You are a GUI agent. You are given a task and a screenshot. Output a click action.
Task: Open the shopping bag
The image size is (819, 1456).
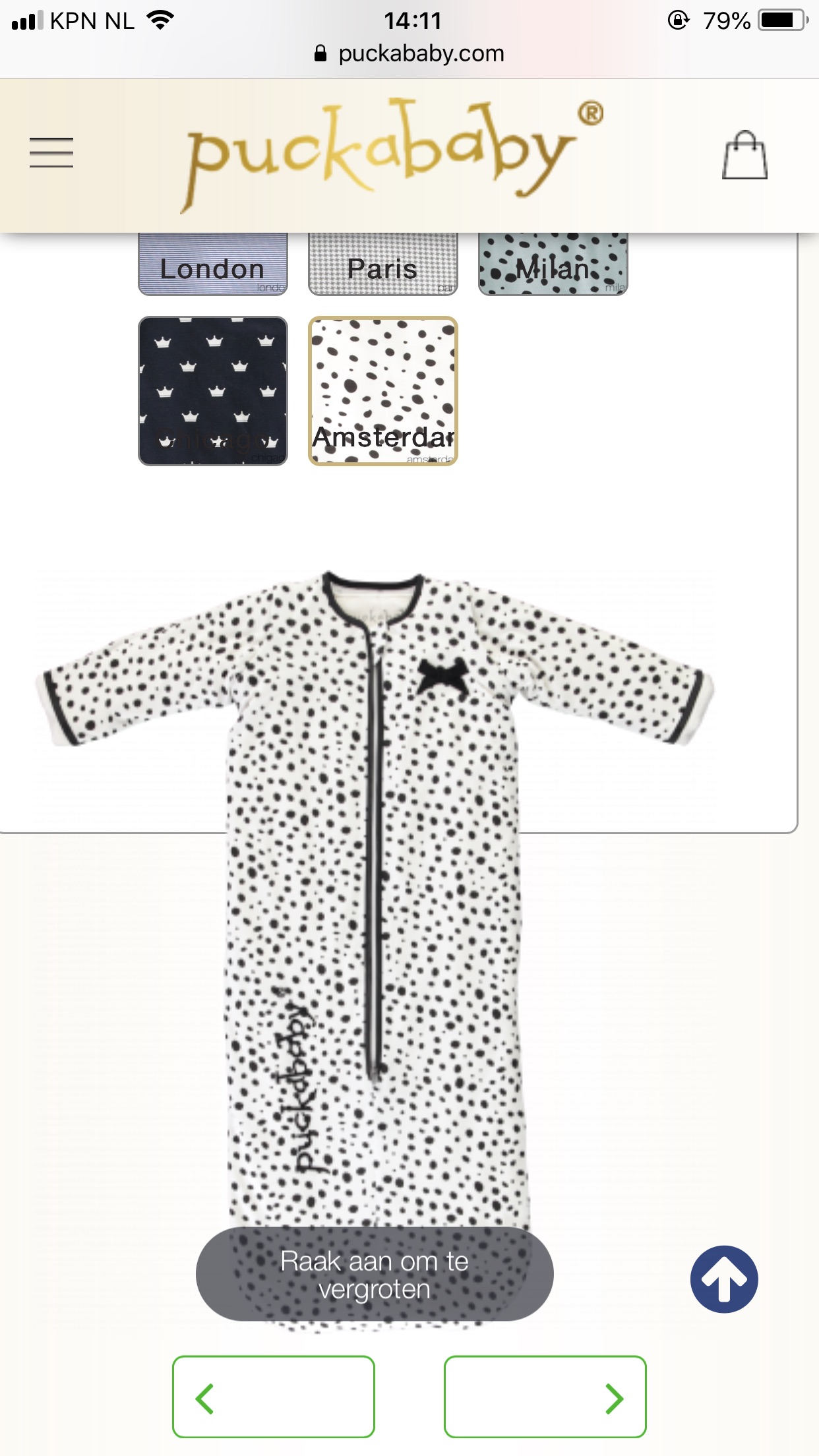click(744, 155)
